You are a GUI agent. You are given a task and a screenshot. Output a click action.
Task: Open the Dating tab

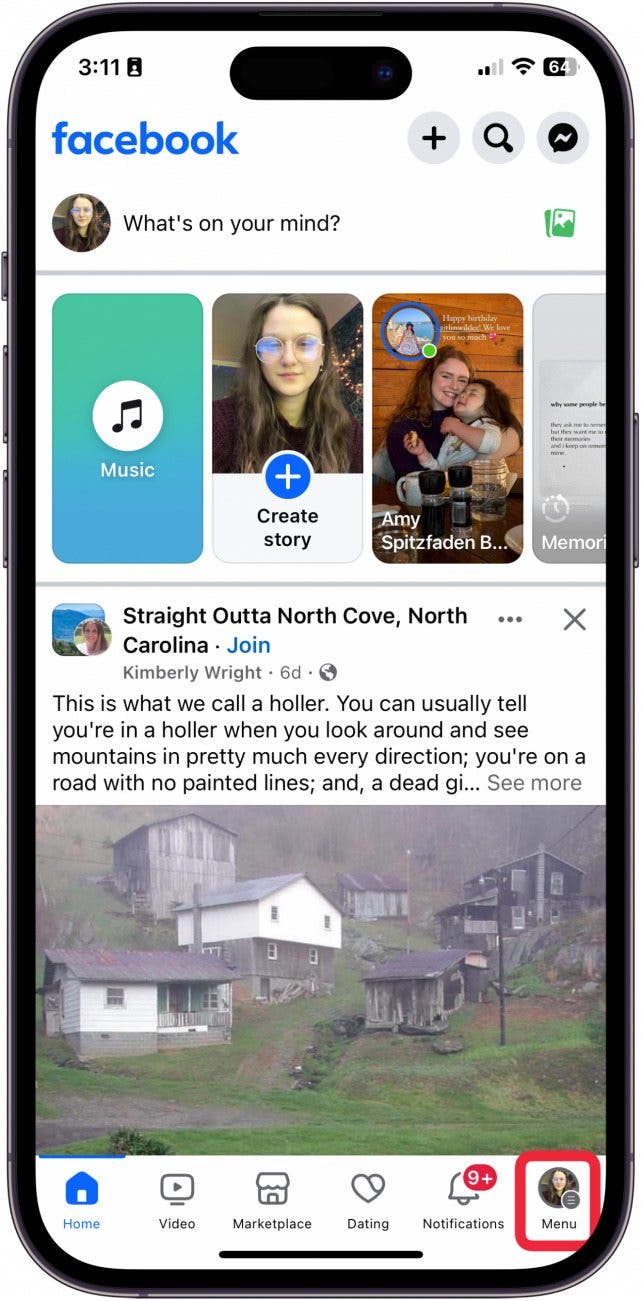coord(368,1198)
